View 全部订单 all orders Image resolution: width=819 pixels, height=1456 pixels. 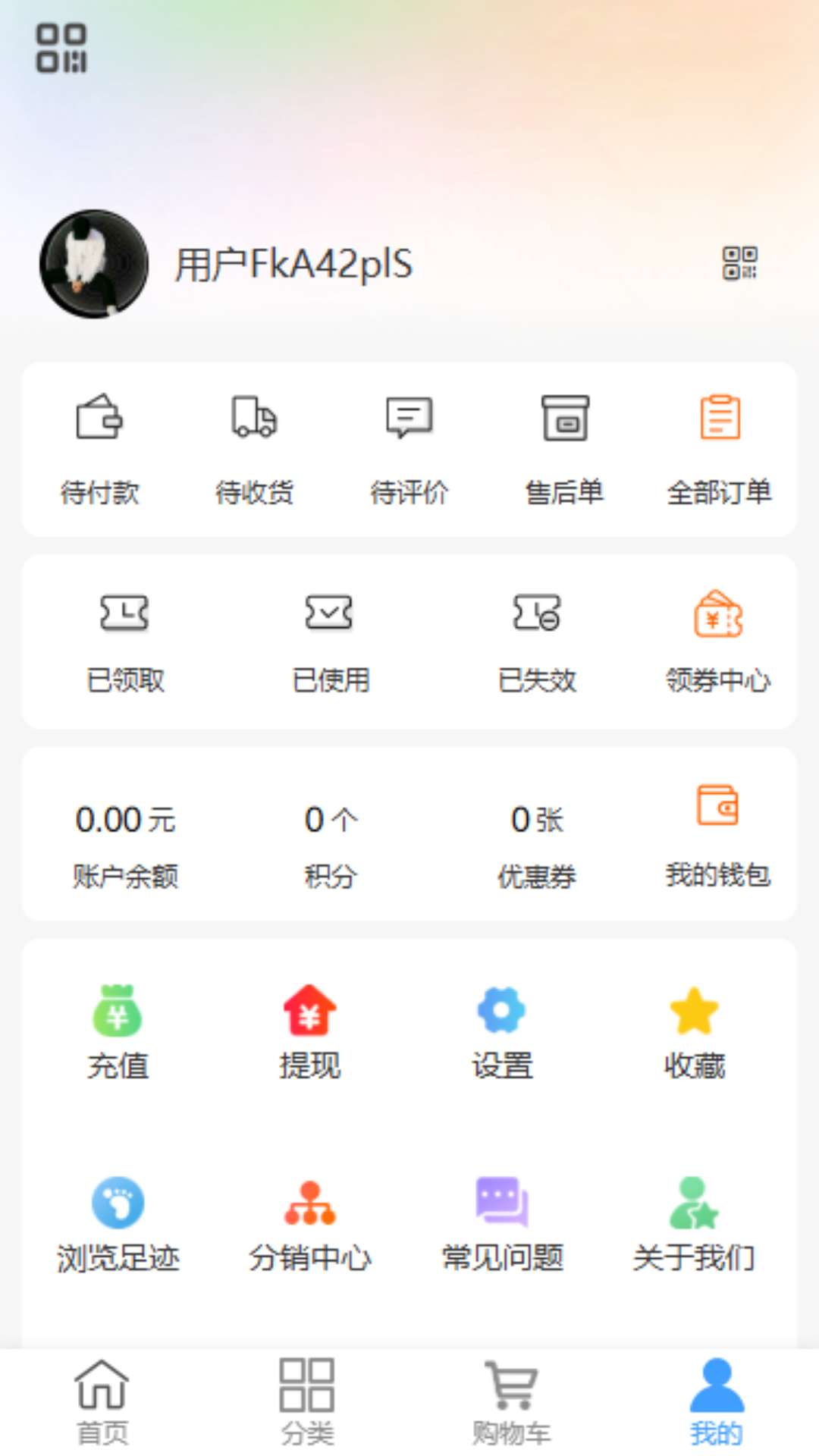(719, 447)
